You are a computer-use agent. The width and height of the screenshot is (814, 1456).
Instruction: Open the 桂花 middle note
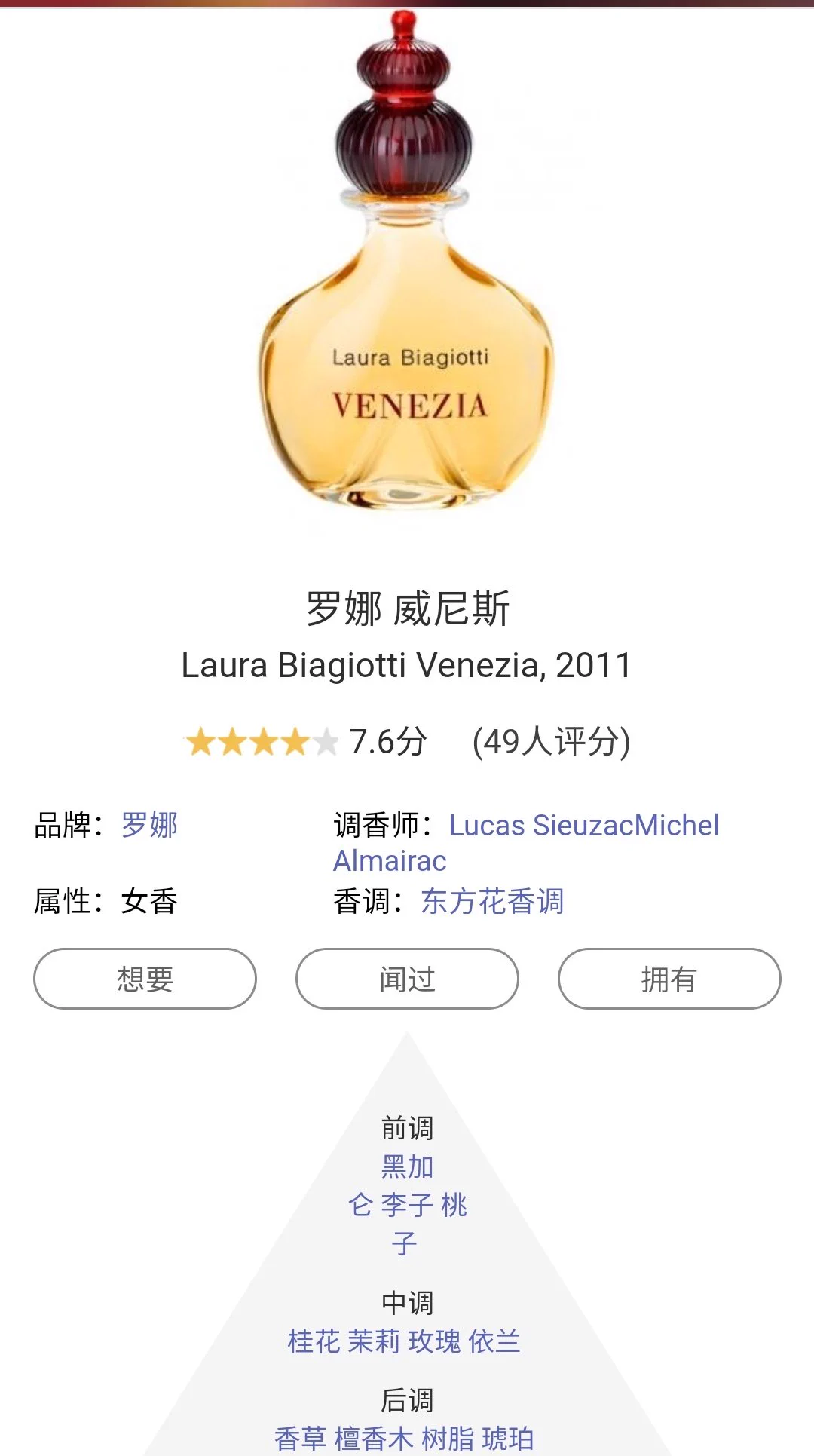coord(314,1341)
